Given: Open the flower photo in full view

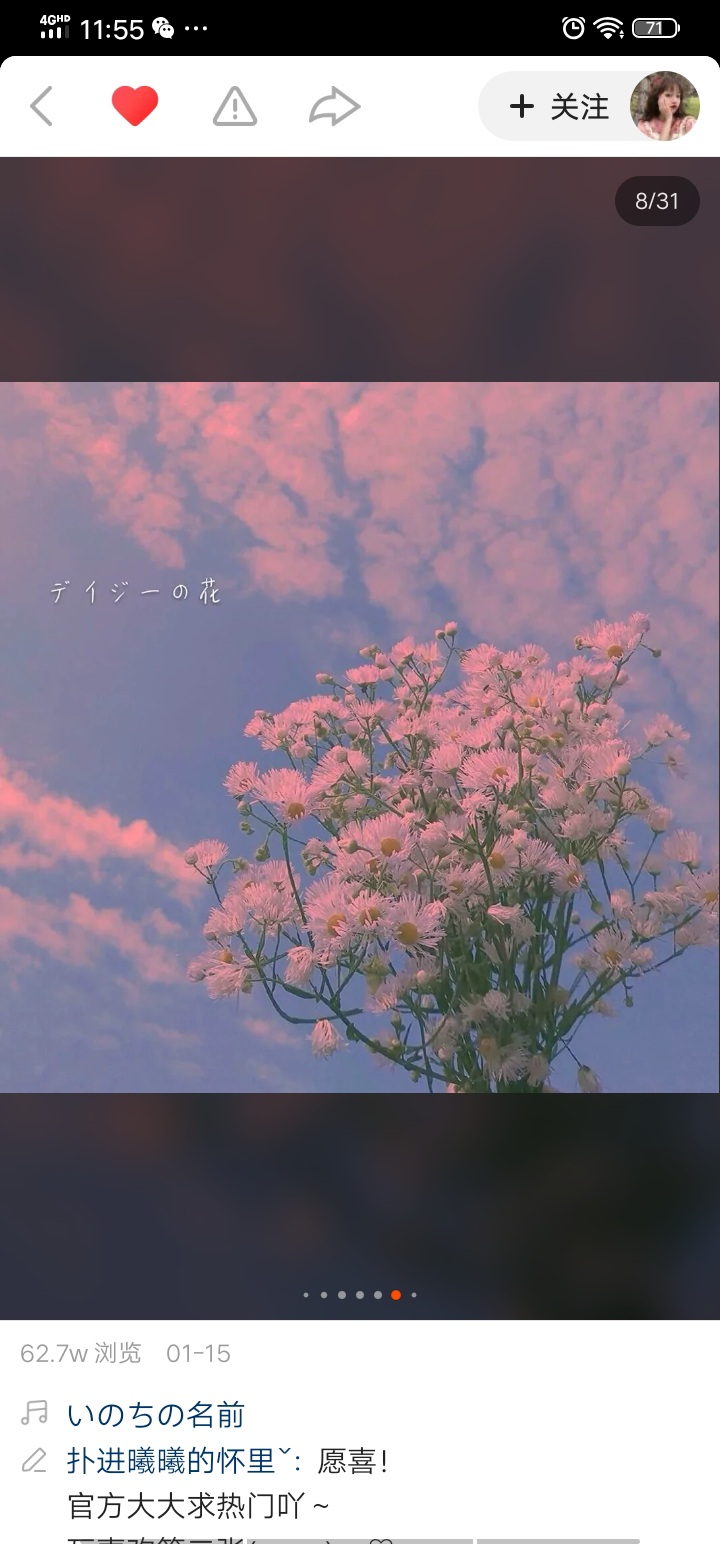Looking at the screenshot, I should 360,737.
